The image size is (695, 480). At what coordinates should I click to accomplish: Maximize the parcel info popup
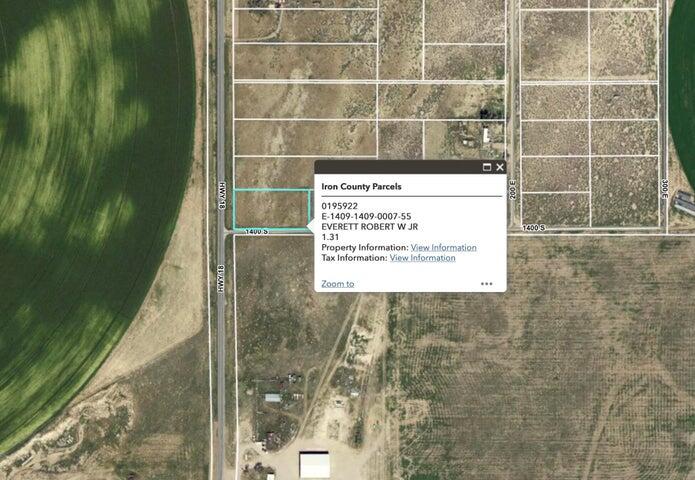(487, 168)
